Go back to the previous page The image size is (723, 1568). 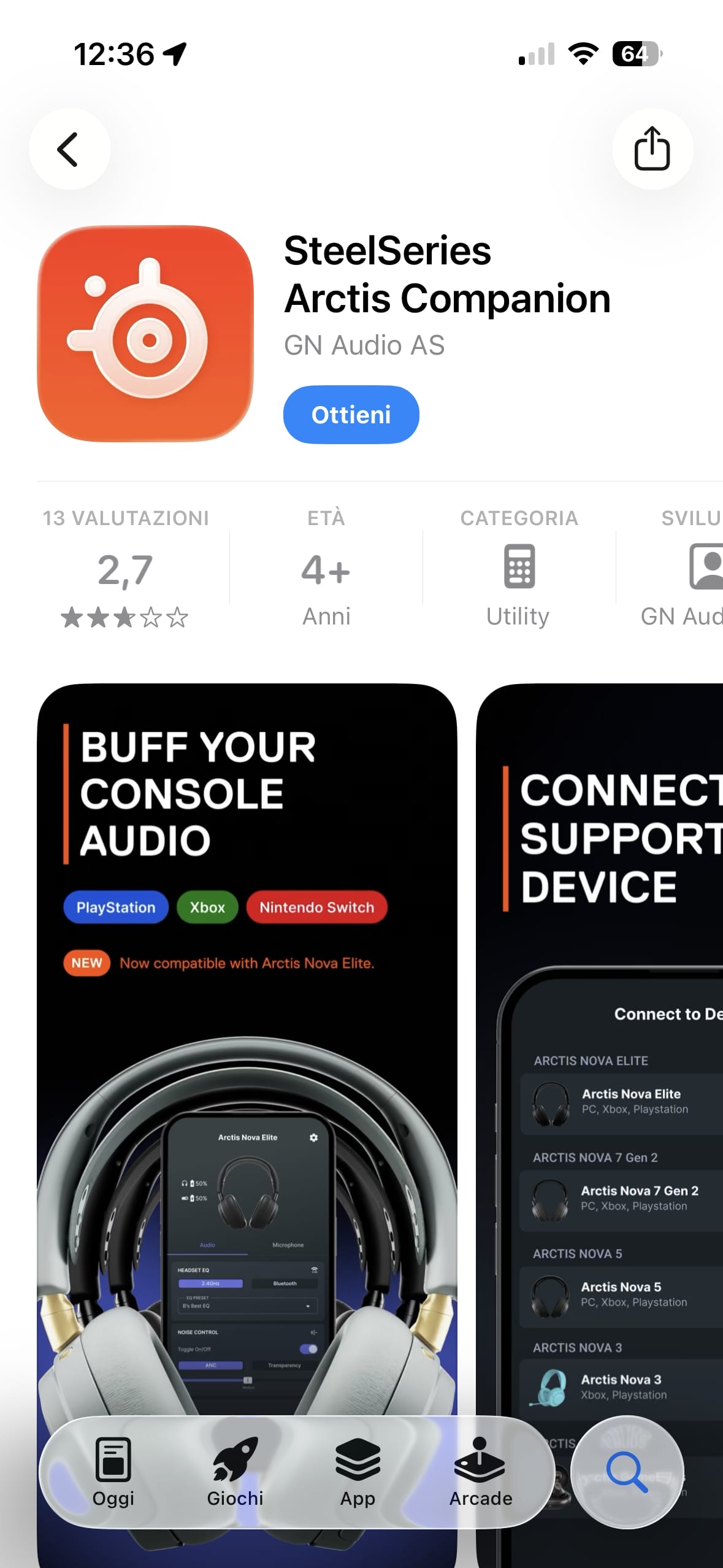pos(69,149)
